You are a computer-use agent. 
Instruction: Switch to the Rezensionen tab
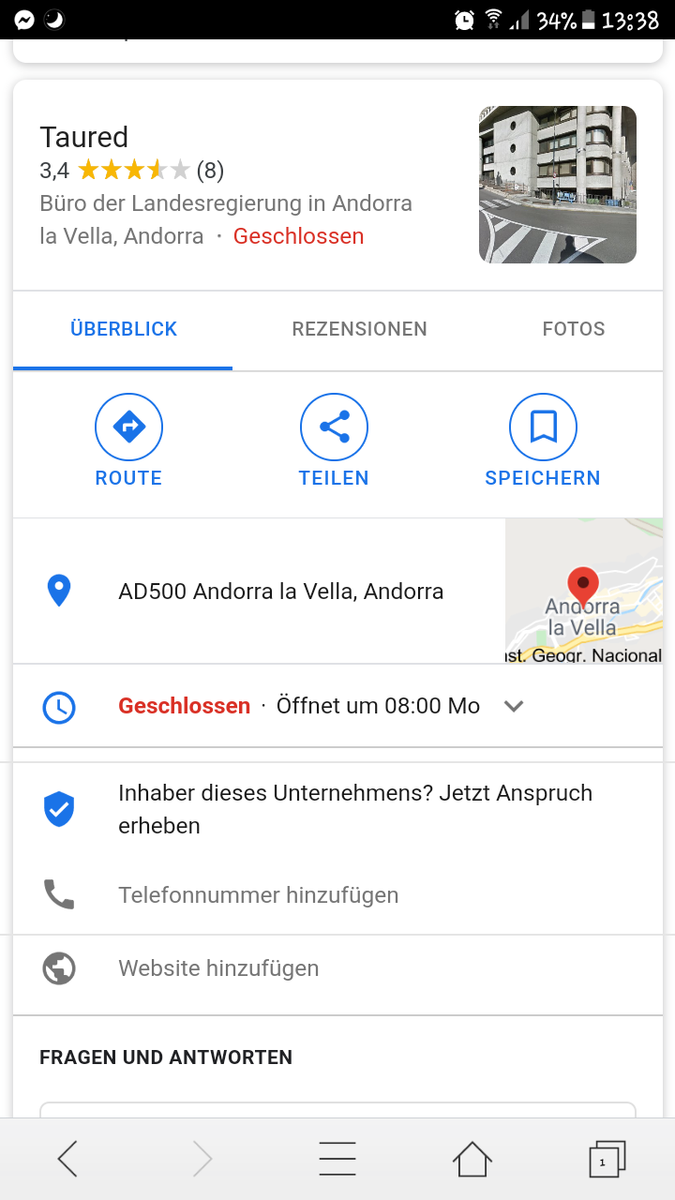[359, 329]
